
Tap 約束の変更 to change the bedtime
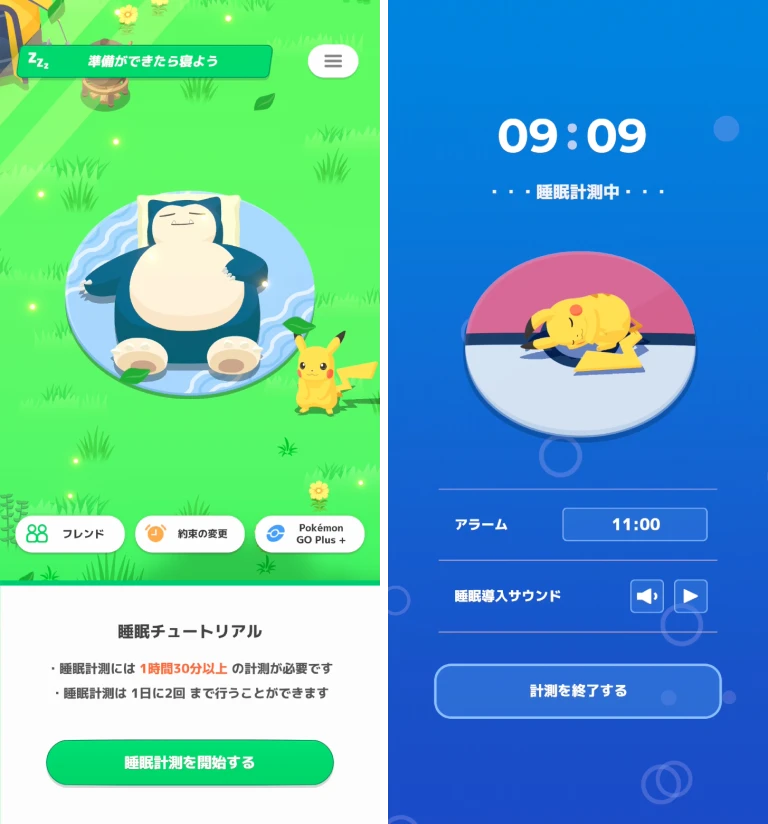point(190,534)
